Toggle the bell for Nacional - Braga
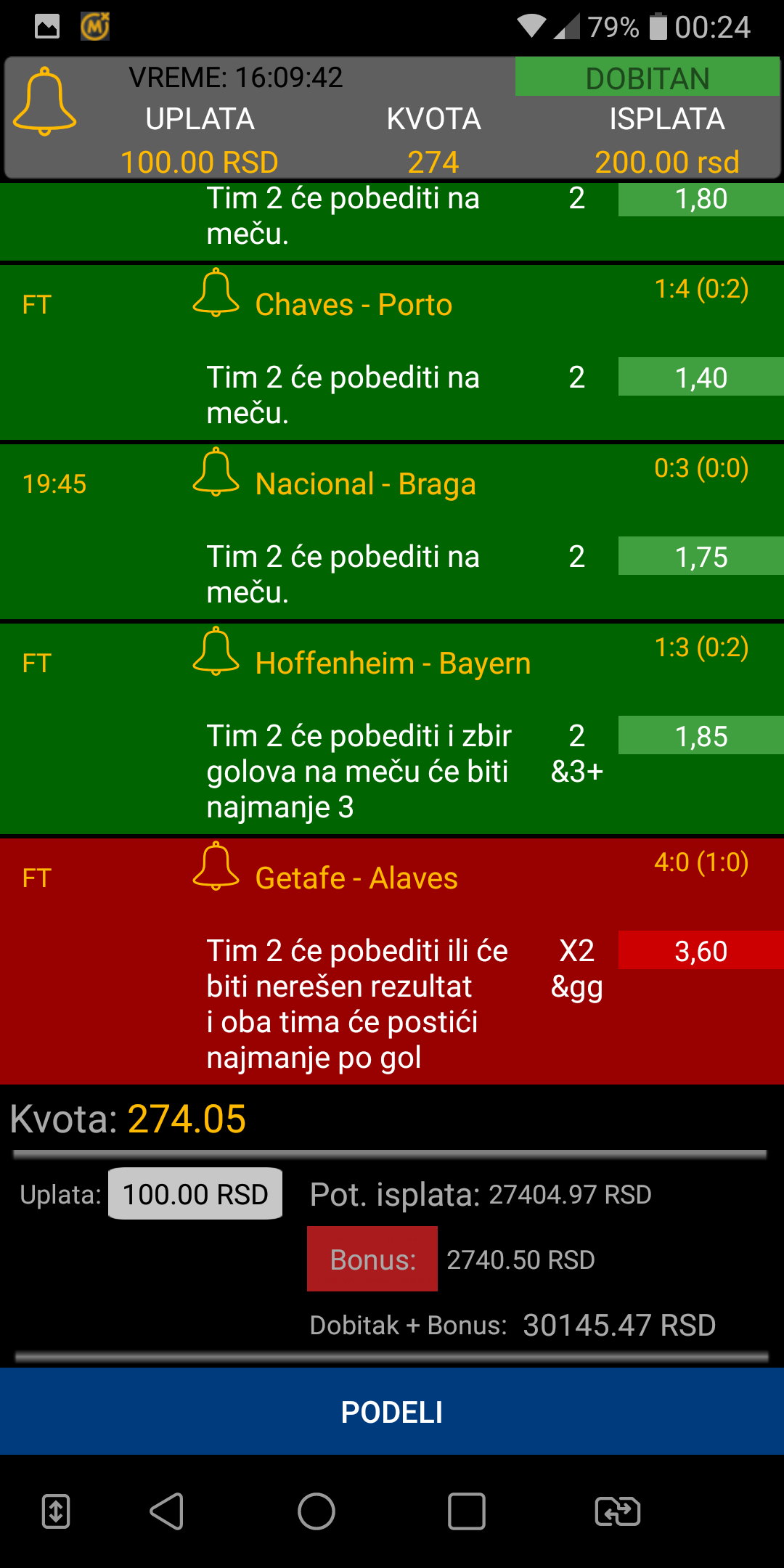The height and width of the screenshot is (1568, 784). (x=216, y=472)
